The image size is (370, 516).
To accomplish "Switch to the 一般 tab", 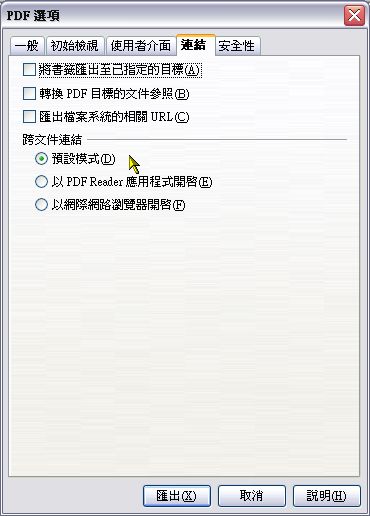I will [27, 46].
